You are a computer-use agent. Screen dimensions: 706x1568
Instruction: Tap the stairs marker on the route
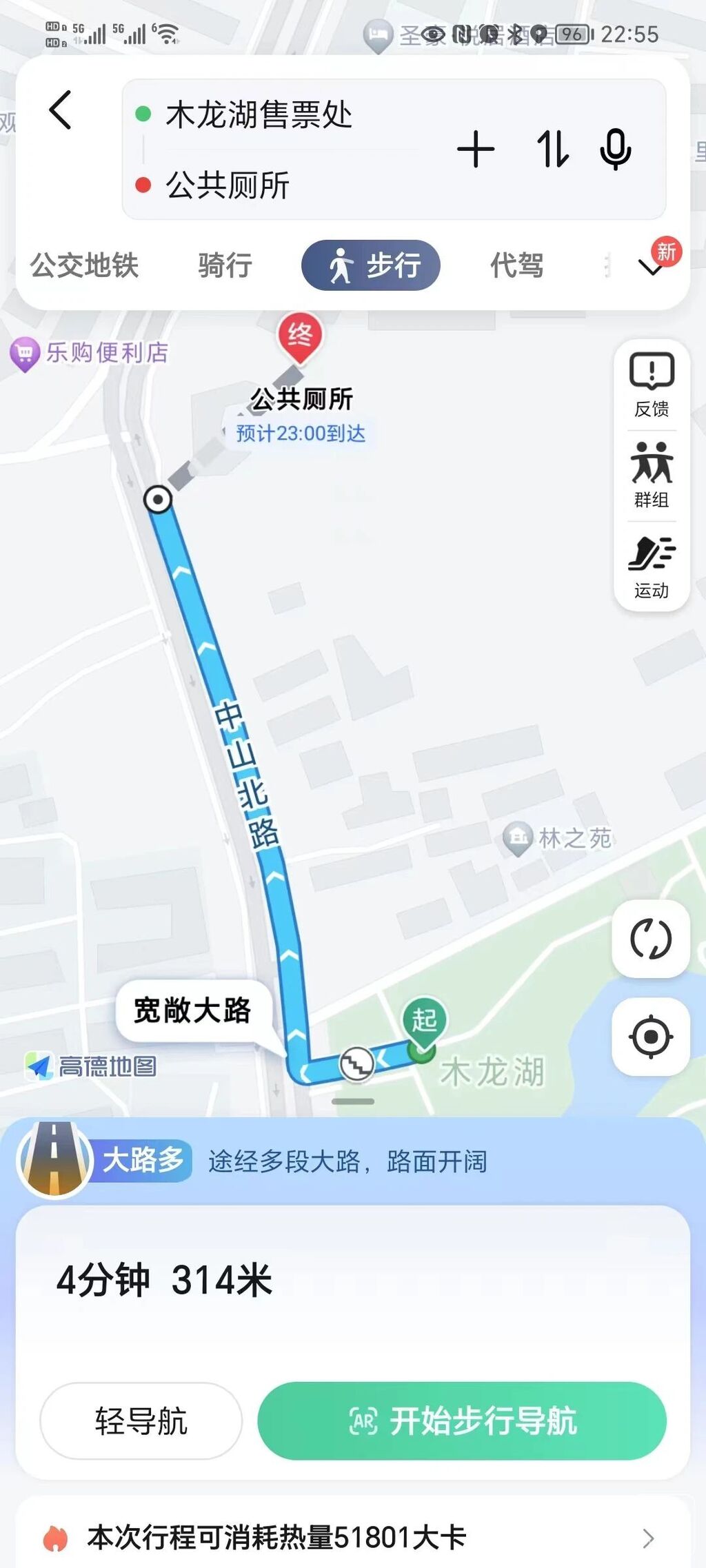pyautogui.click(x=357, y=1063)
